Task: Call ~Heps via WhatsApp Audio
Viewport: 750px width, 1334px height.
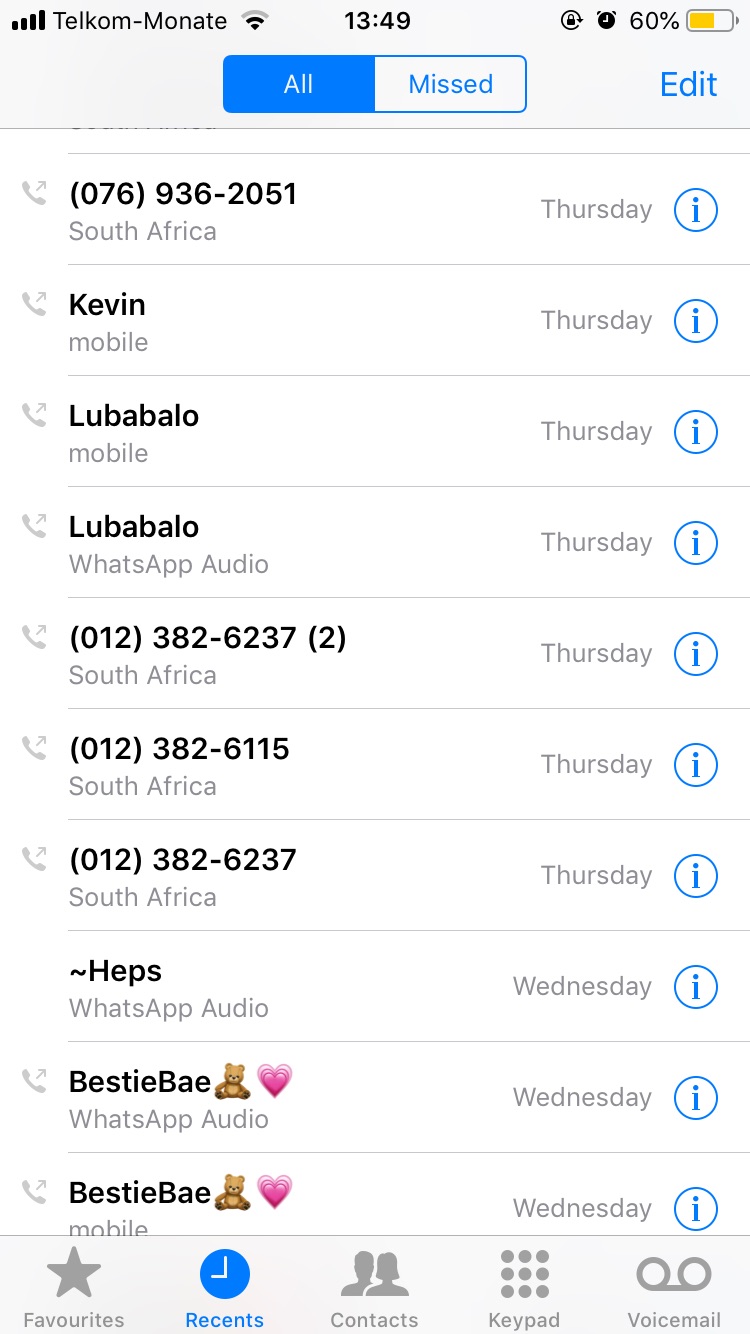Action: coord(375,987)
